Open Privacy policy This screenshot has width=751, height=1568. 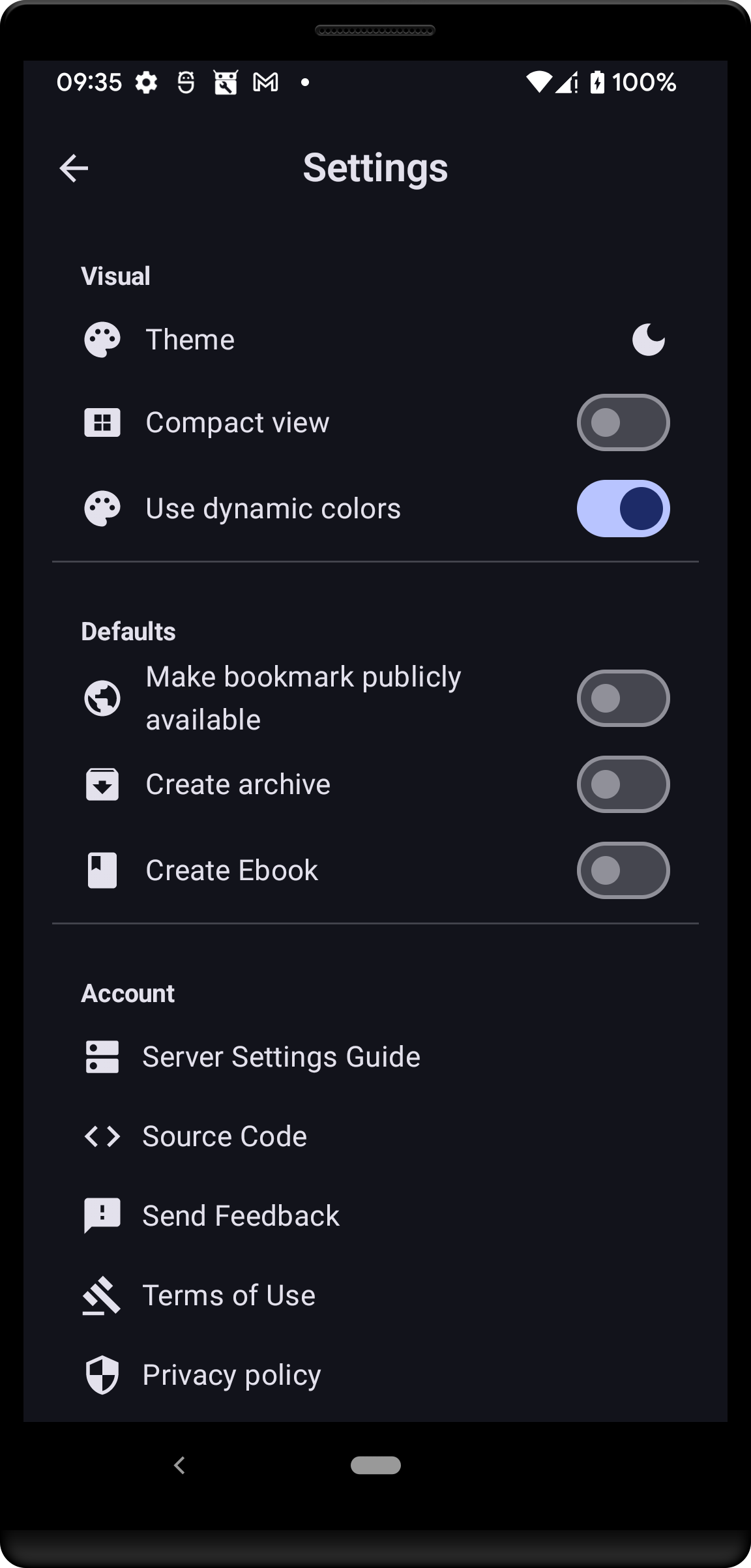click(231, 1375)
